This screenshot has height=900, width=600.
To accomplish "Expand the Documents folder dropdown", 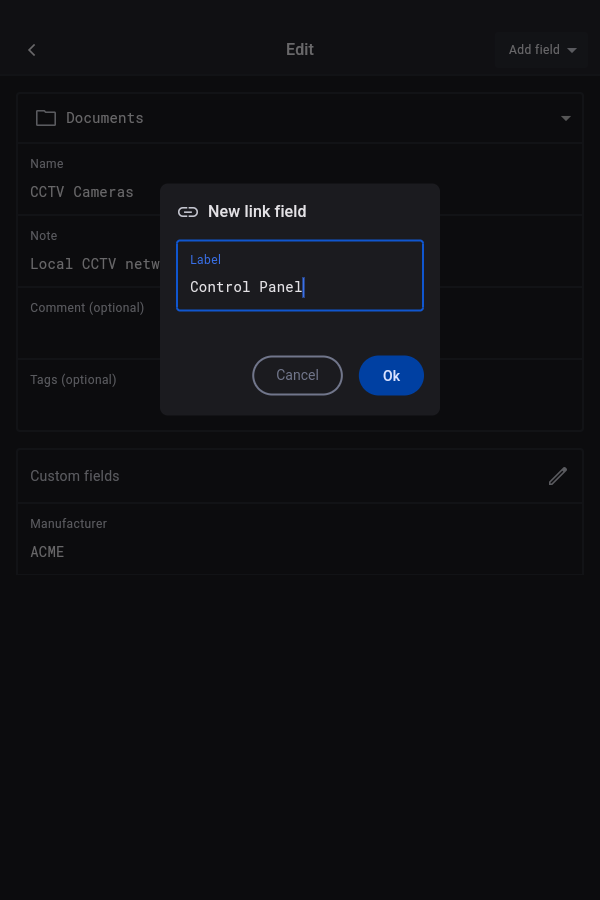I will (x=565, y=118).
